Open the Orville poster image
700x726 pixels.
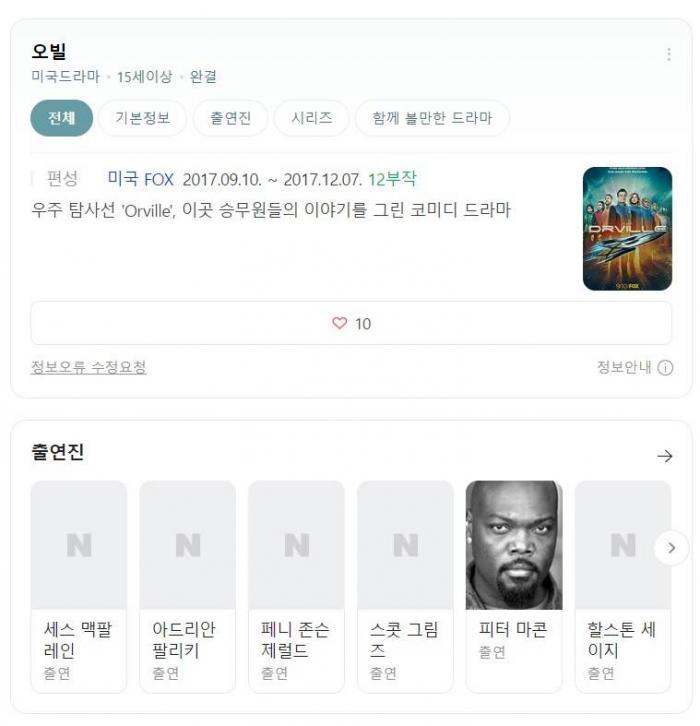click(627, 229)
